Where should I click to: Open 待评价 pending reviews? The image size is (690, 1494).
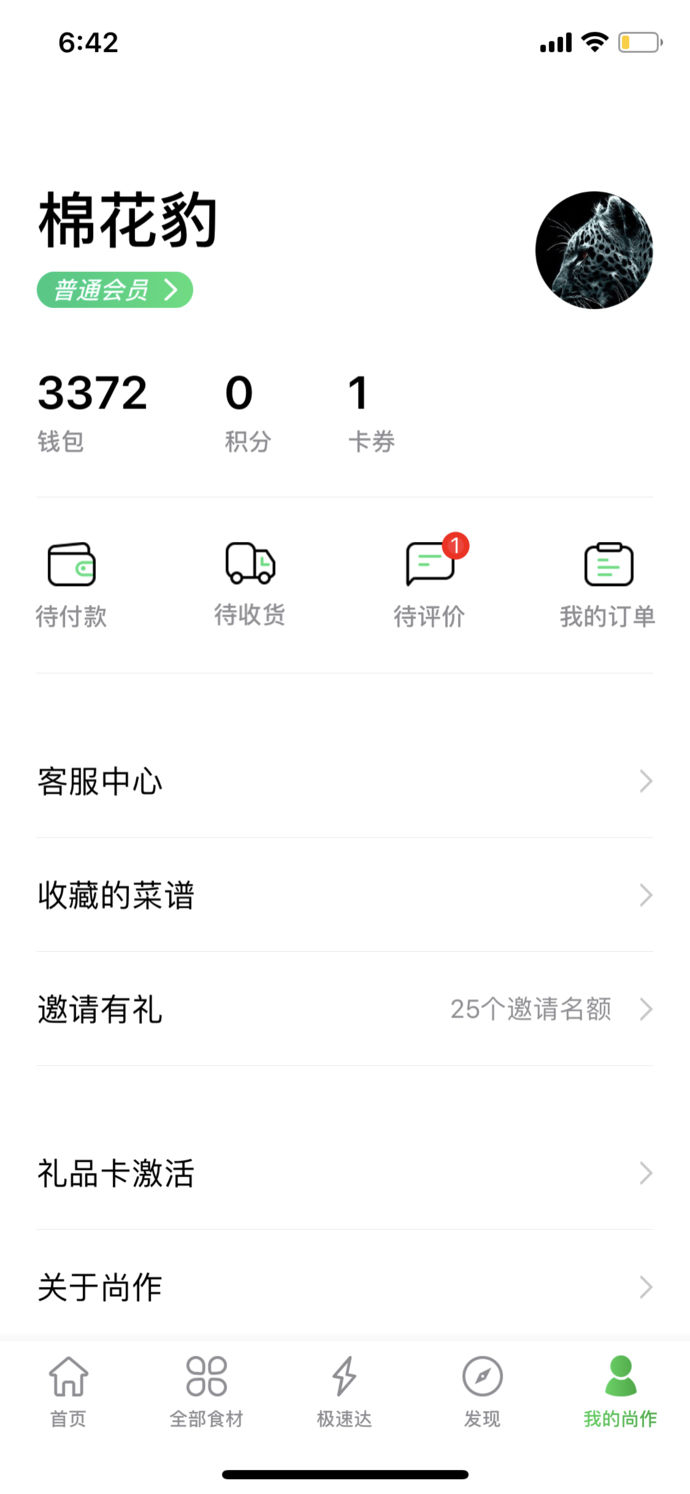430,585
